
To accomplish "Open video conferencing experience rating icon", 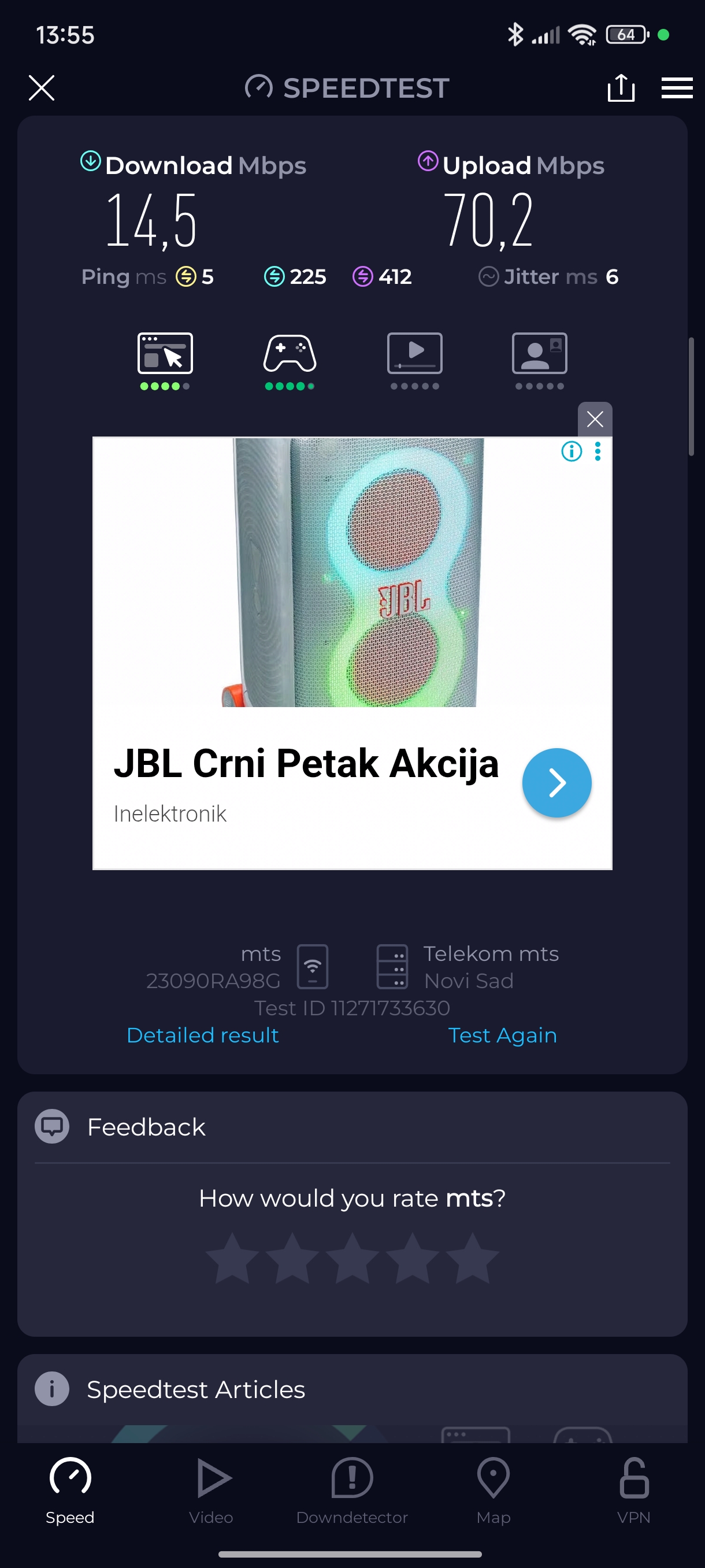I will (x=539, y=354).
